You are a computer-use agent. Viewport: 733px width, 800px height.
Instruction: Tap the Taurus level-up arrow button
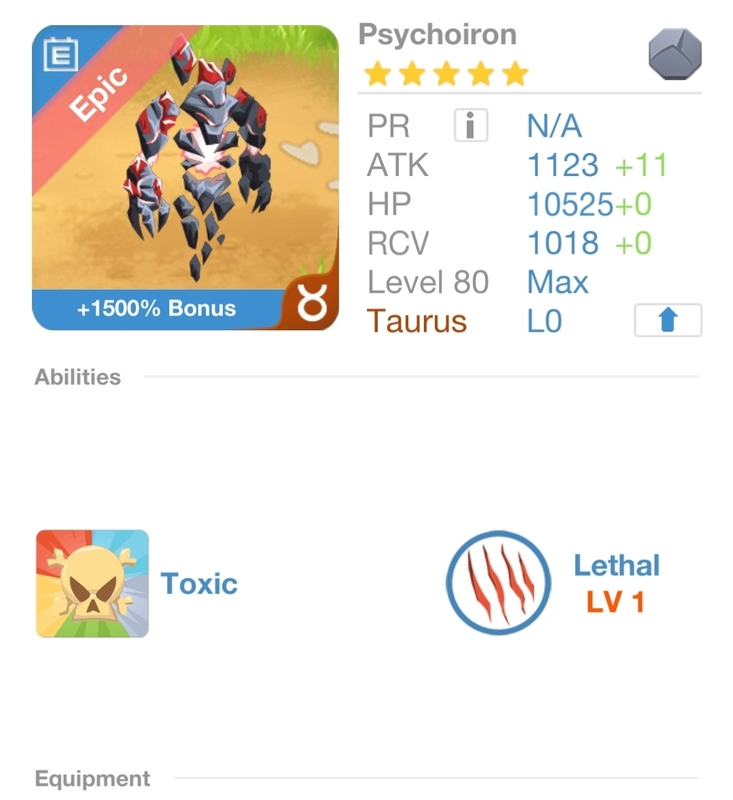click(668, 321)
